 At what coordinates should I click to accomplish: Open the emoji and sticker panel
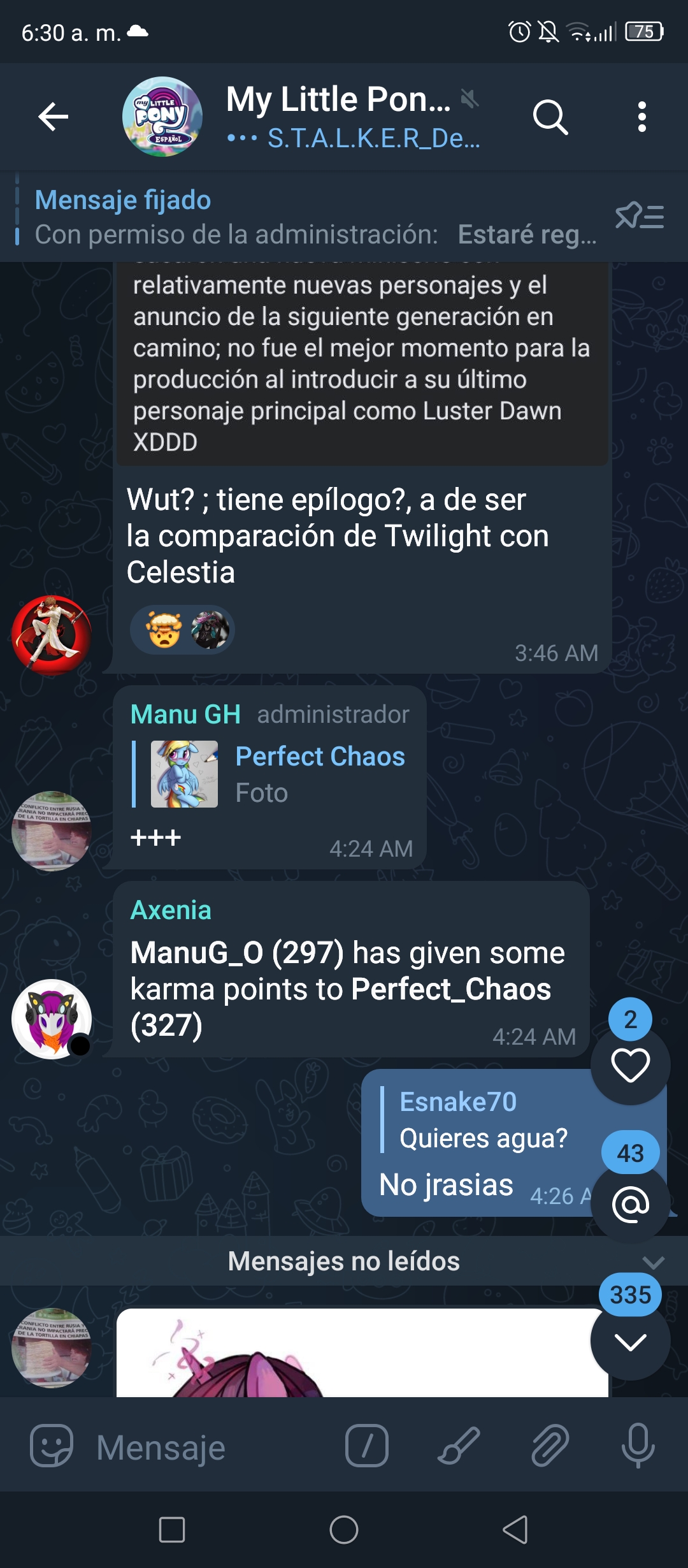52,1446
